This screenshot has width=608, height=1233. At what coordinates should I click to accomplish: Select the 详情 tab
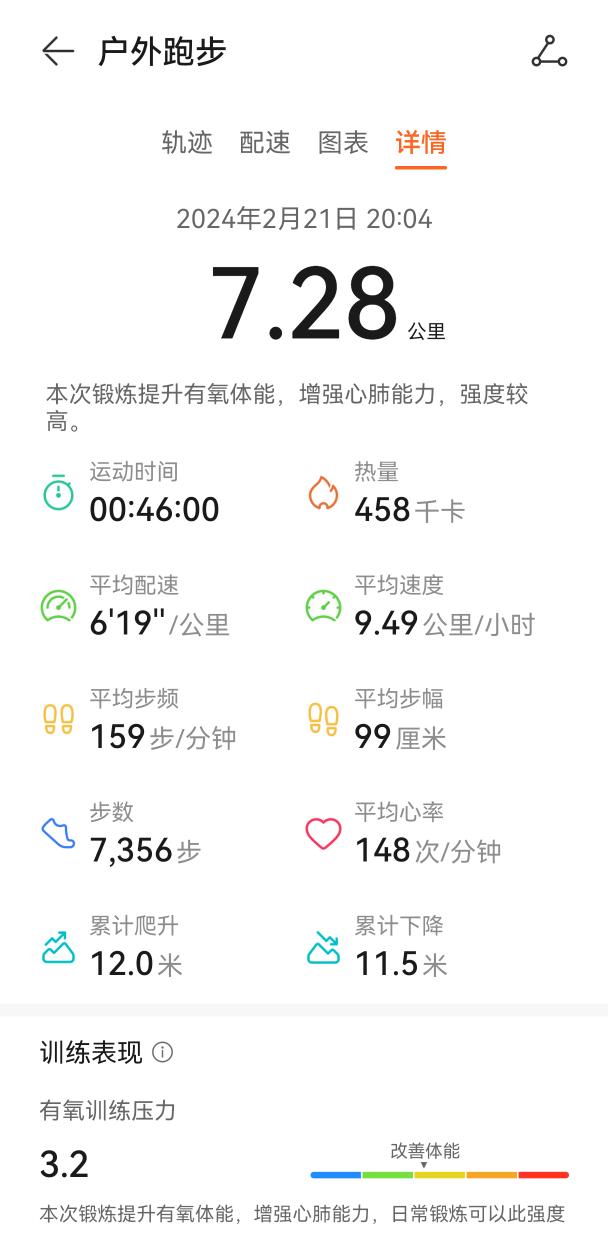click(421, 143)
